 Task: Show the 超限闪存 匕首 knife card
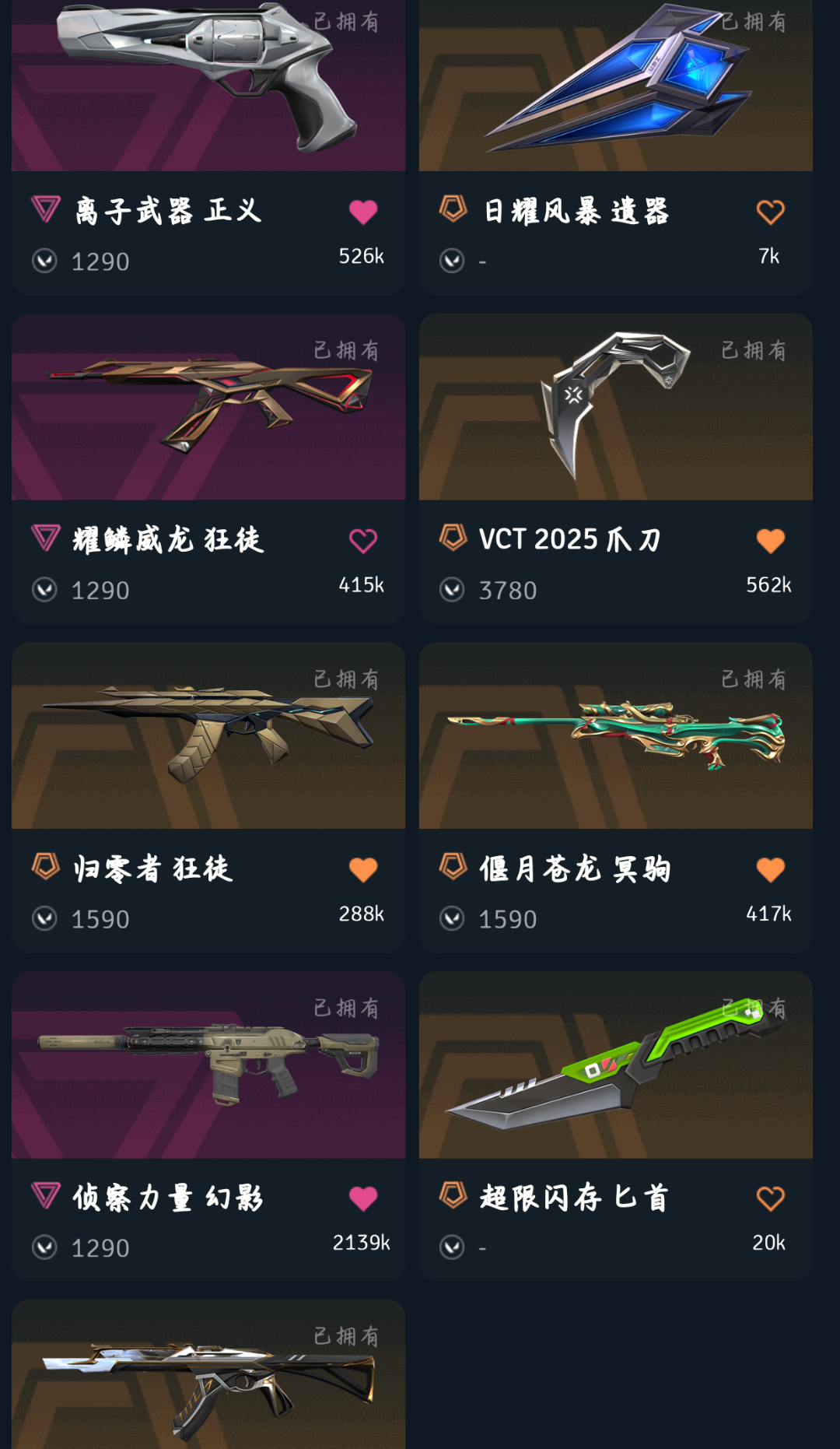(615, 1065)
